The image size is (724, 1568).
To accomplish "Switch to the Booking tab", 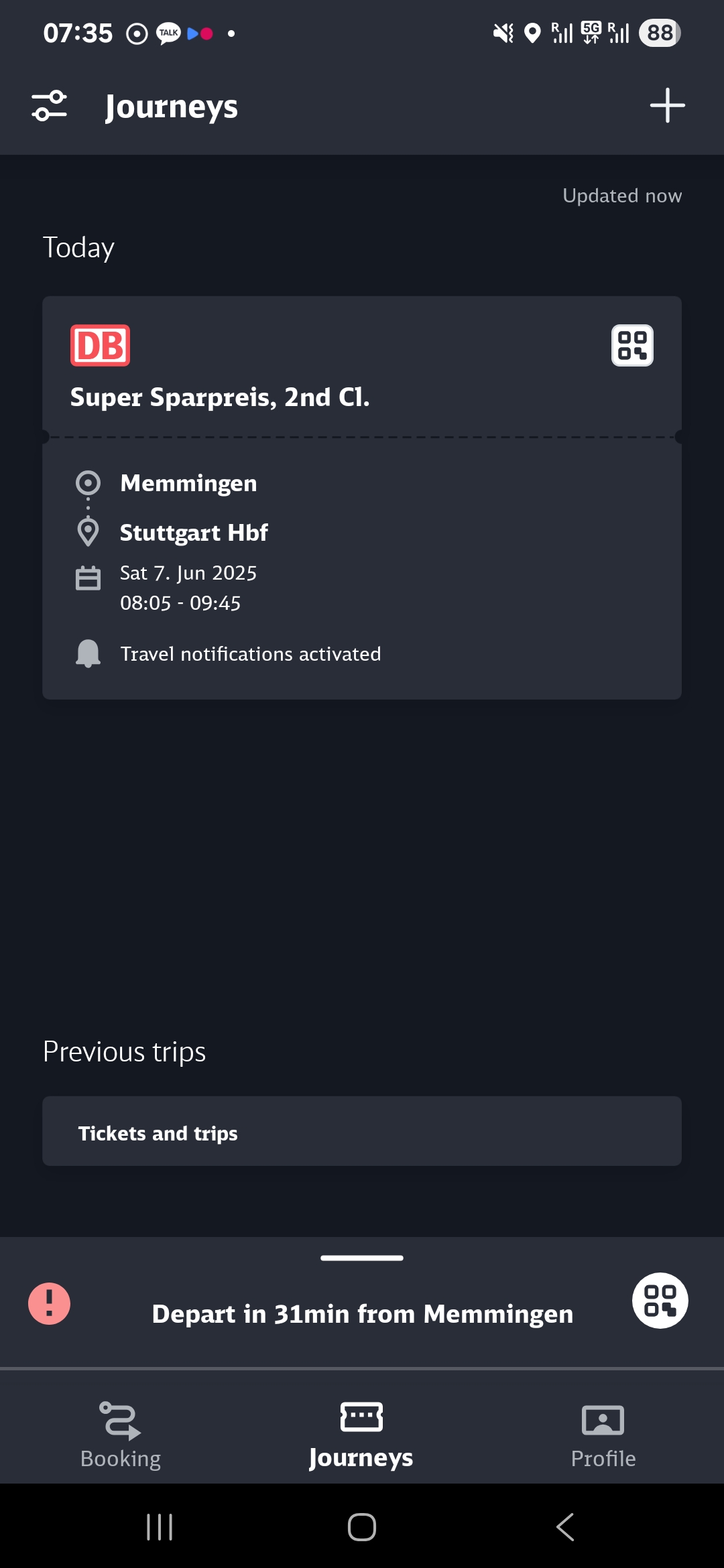I will point(121,1435).
